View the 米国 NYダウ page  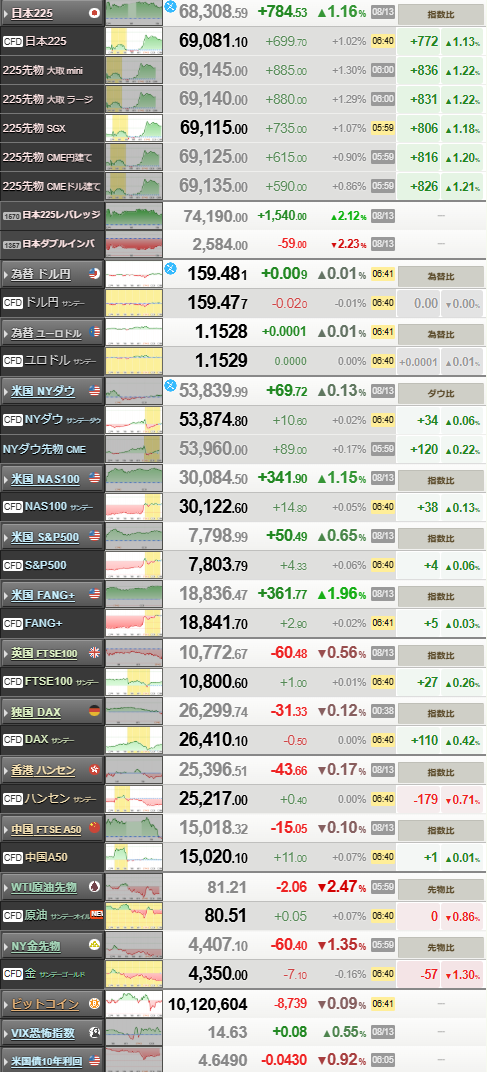point(43,390)
